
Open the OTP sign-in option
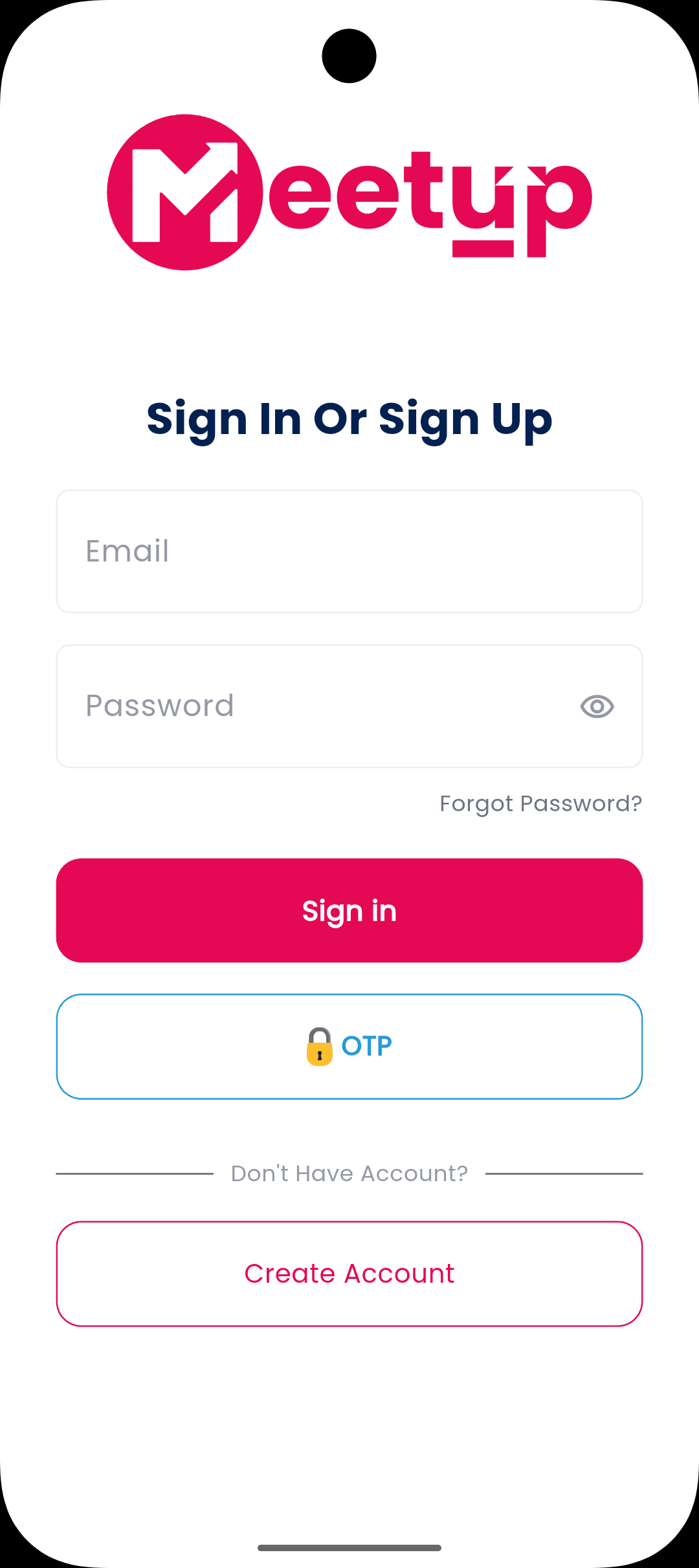tap(349, 1045)
